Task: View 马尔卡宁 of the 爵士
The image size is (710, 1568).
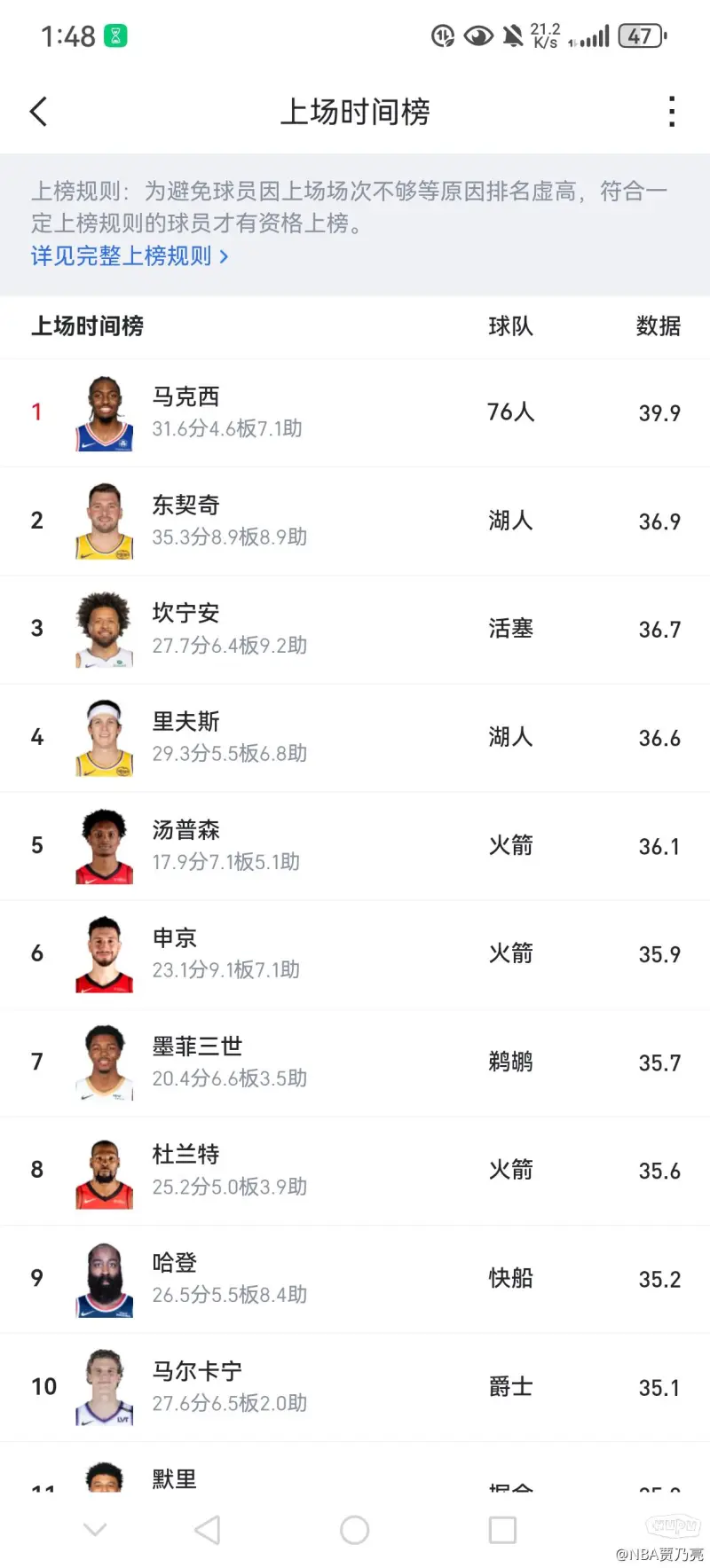Action: (x=355, y=1386)
